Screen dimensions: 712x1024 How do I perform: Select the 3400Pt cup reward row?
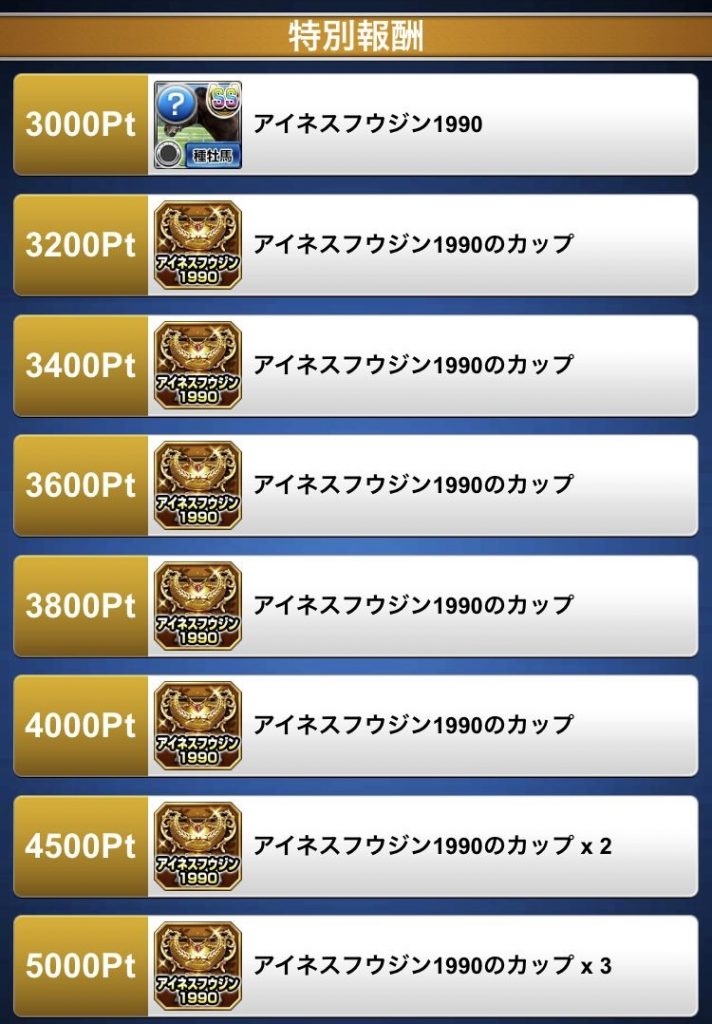point(355,365)
